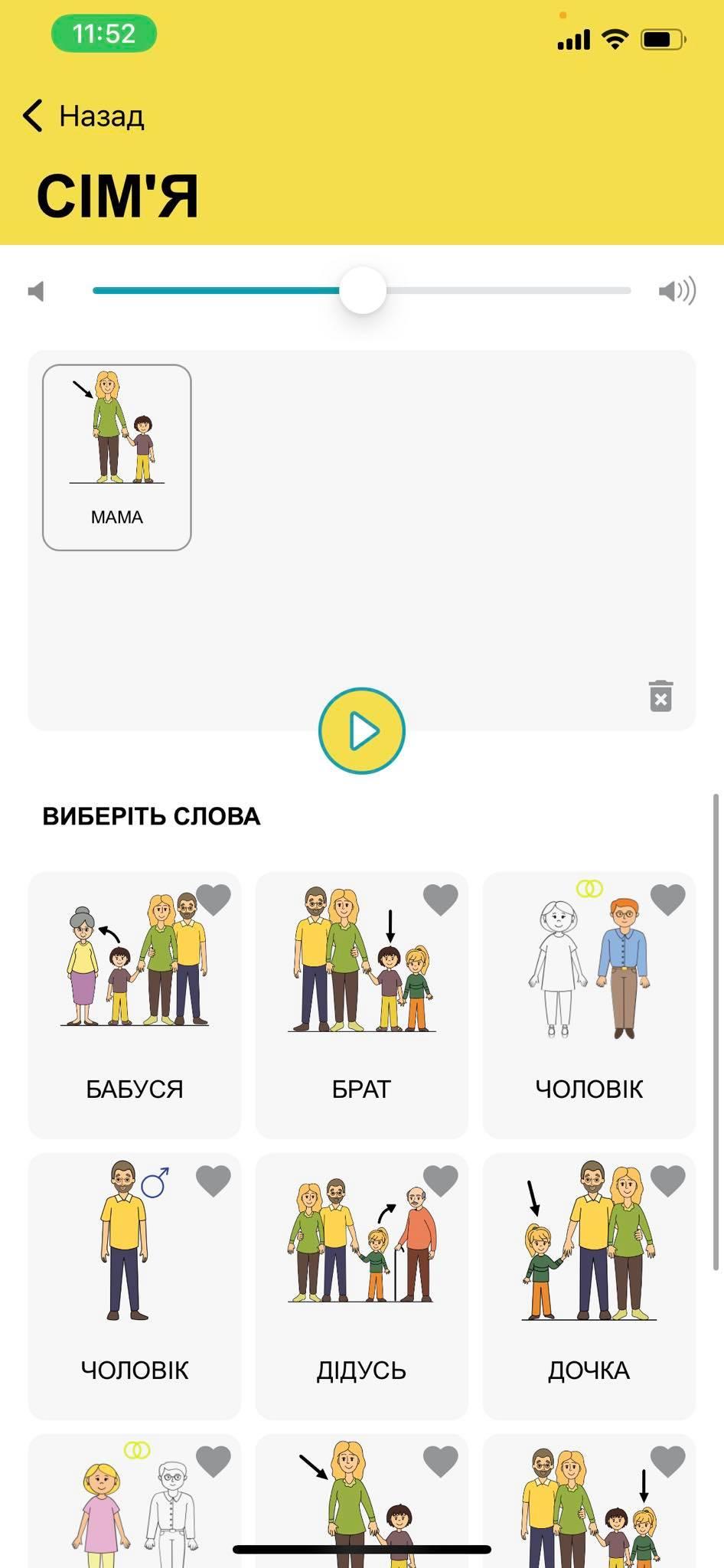Go back via the Назад button
This screenshot has width=724, height=1568.
click(84, 116)
